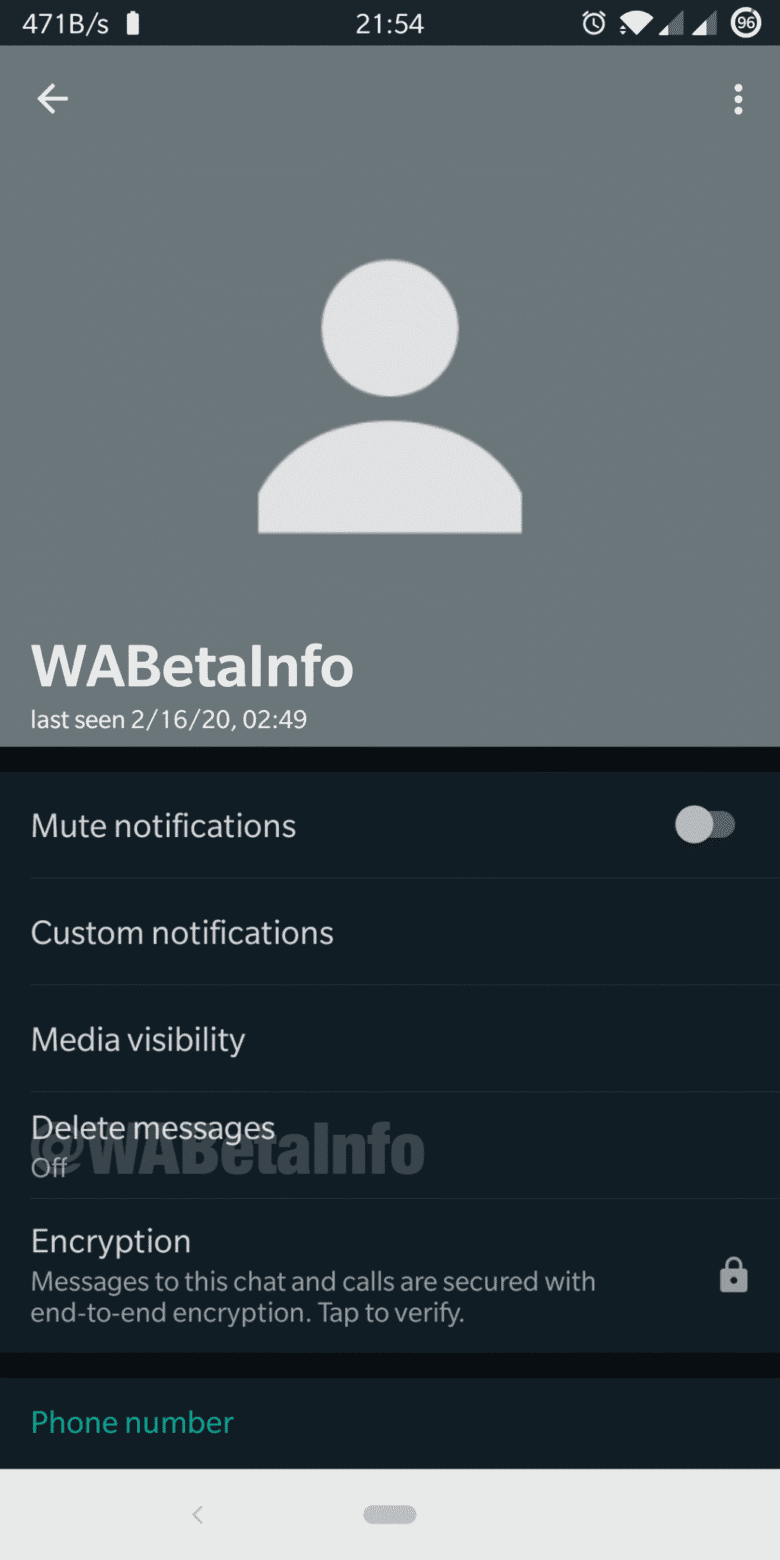The height and width of the screenshot is (1560, 780).
Task: Toggle the Mute notifications switch
Action: pos(705,826)
